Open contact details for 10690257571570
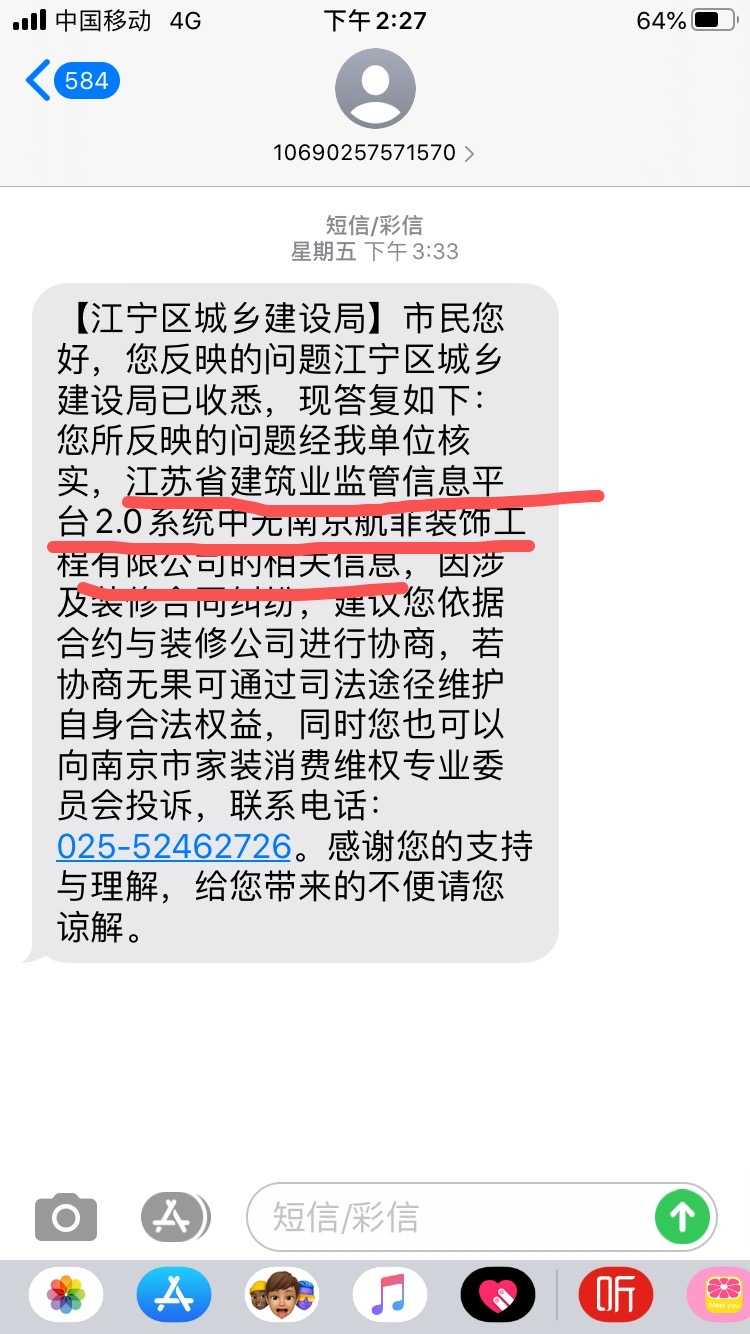The image size is (750, 1334). coord(374,153)
